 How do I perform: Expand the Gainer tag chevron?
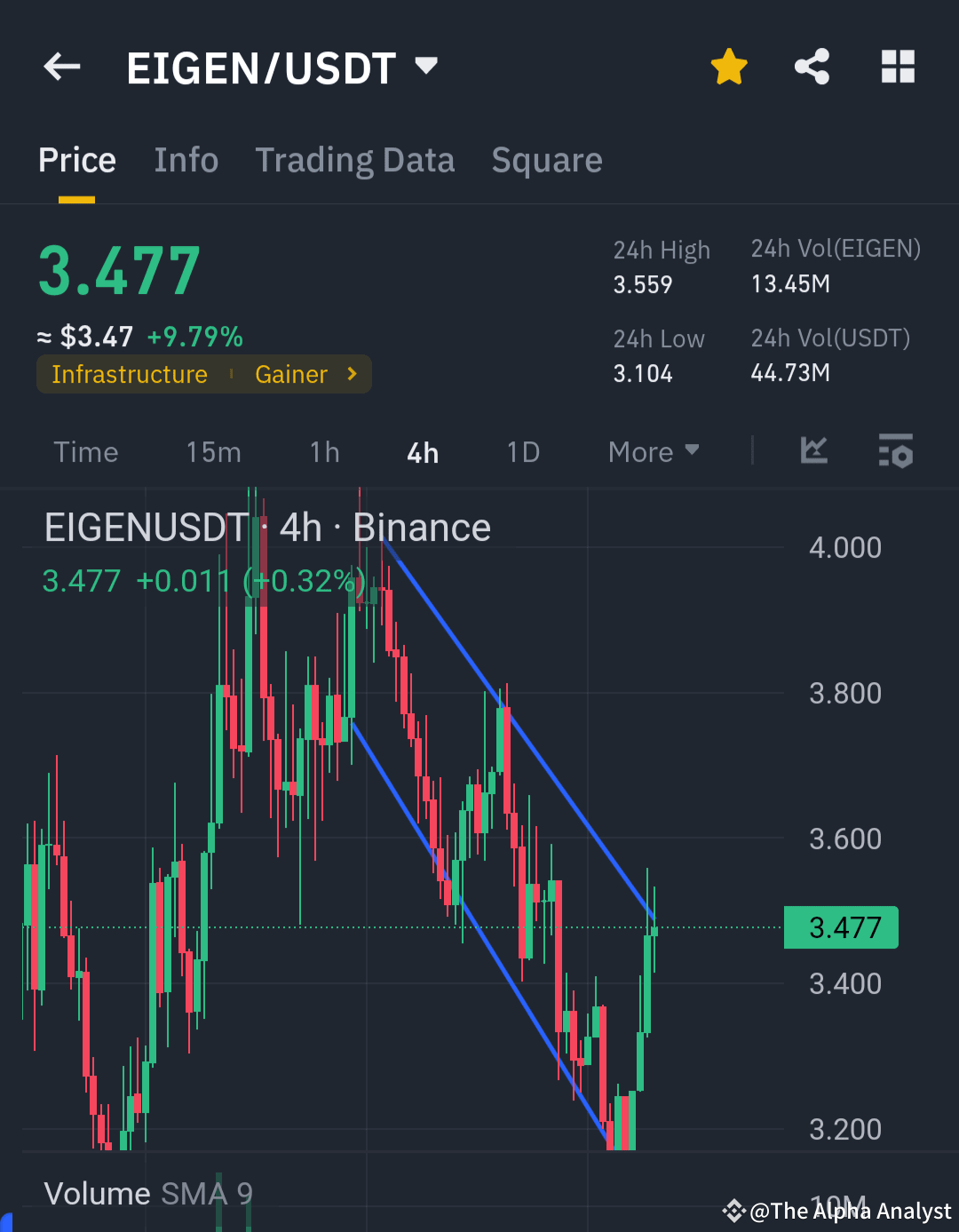coord(352,374)
